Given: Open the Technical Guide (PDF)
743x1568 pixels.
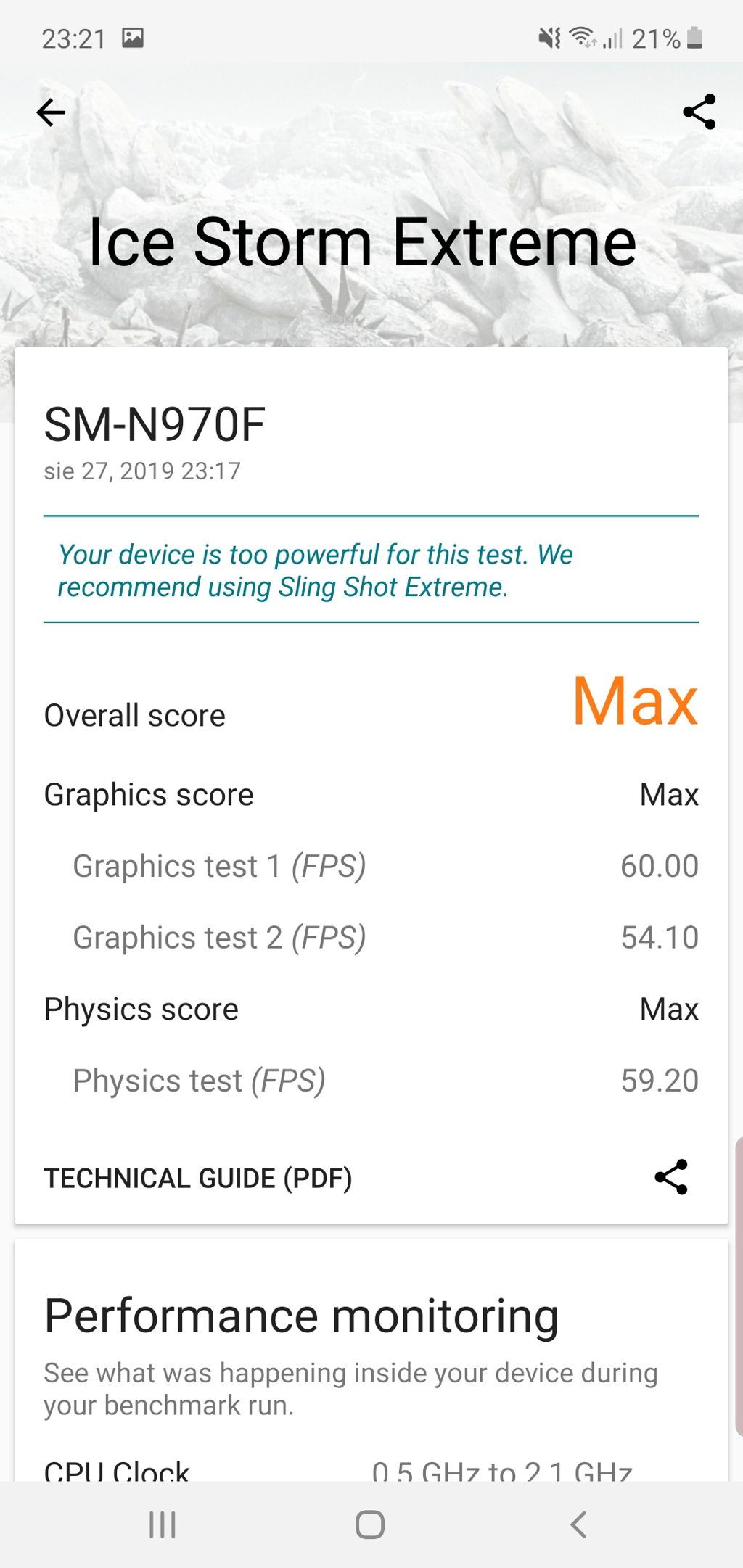Looking at the screenshot, I should [x=198, y=1178].
